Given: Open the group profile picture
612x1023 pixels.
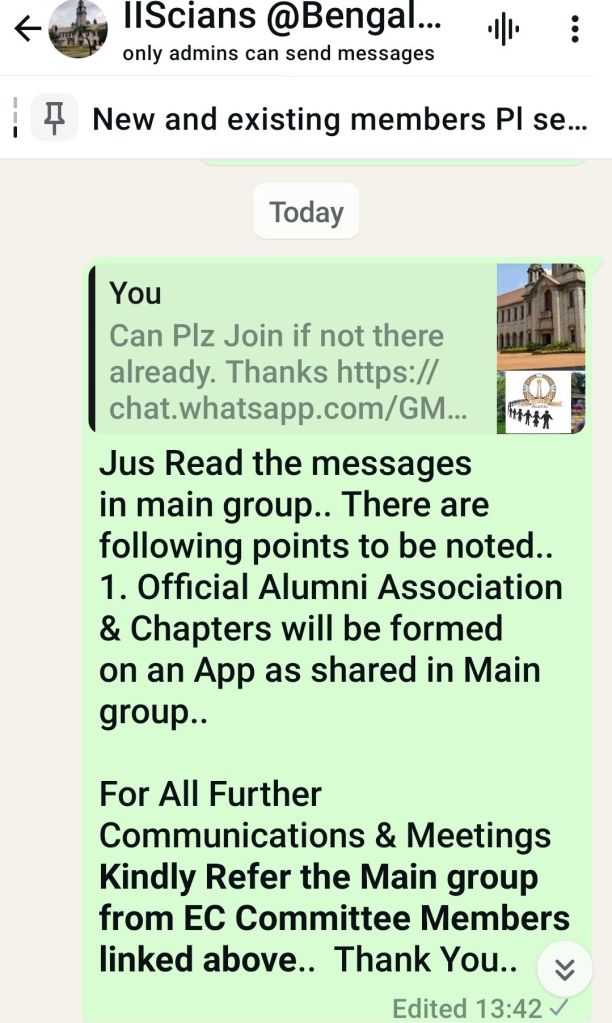Looking at the screenshot, I should click(x=78, y=29).
